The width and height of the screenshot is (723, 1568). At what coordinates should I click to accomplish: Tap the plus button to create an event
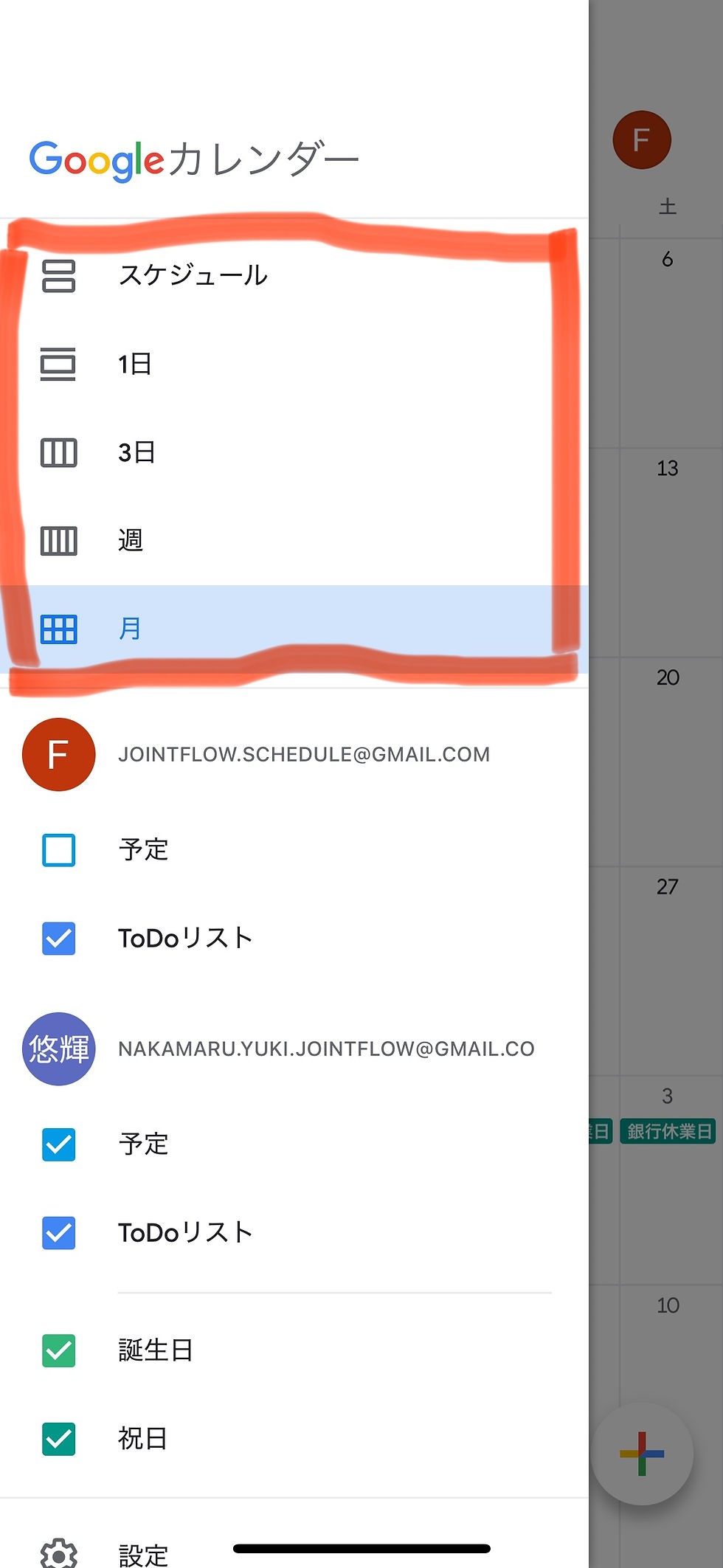point(641,1454)
